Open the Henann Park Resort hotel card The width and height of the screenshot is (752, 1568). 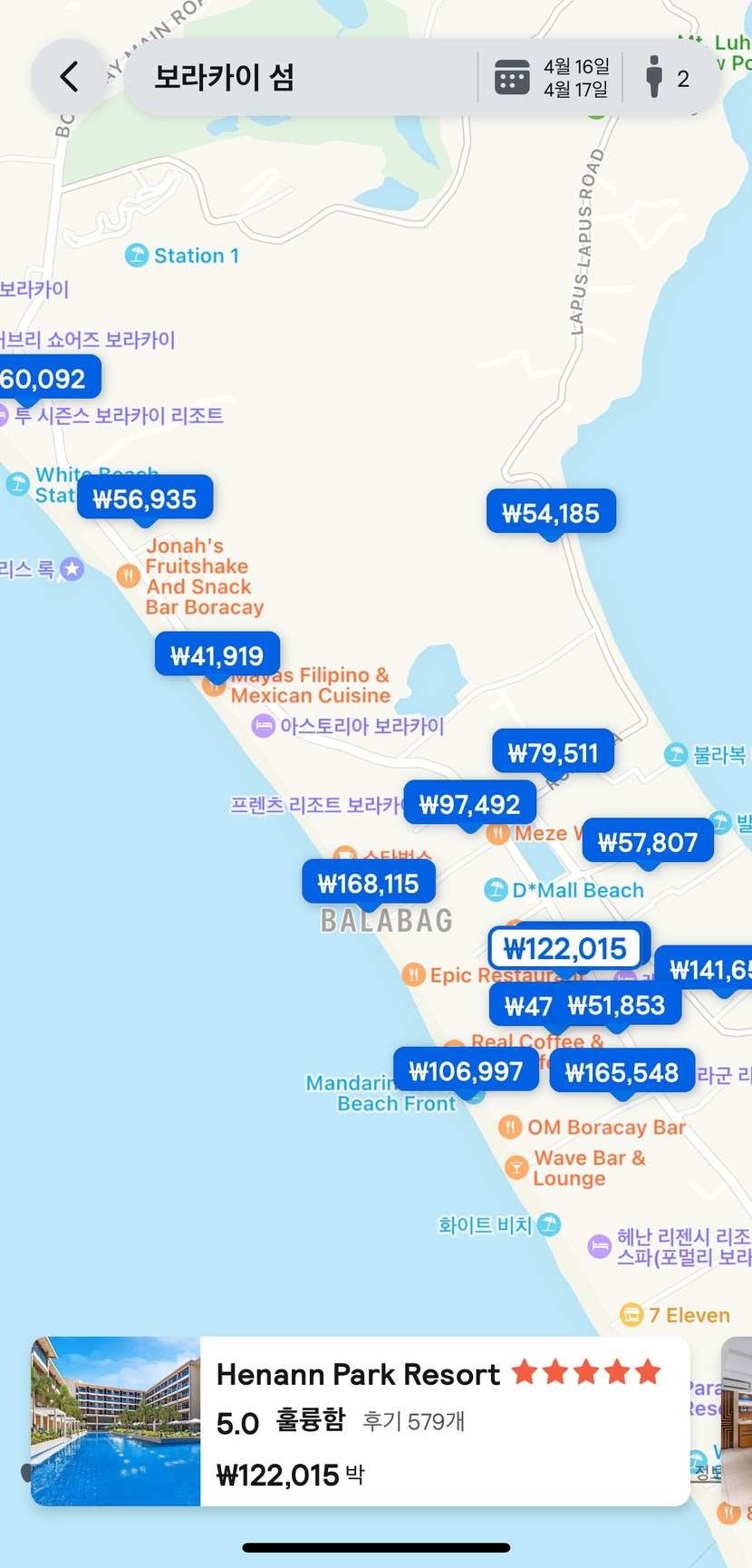pos(361,1421)
